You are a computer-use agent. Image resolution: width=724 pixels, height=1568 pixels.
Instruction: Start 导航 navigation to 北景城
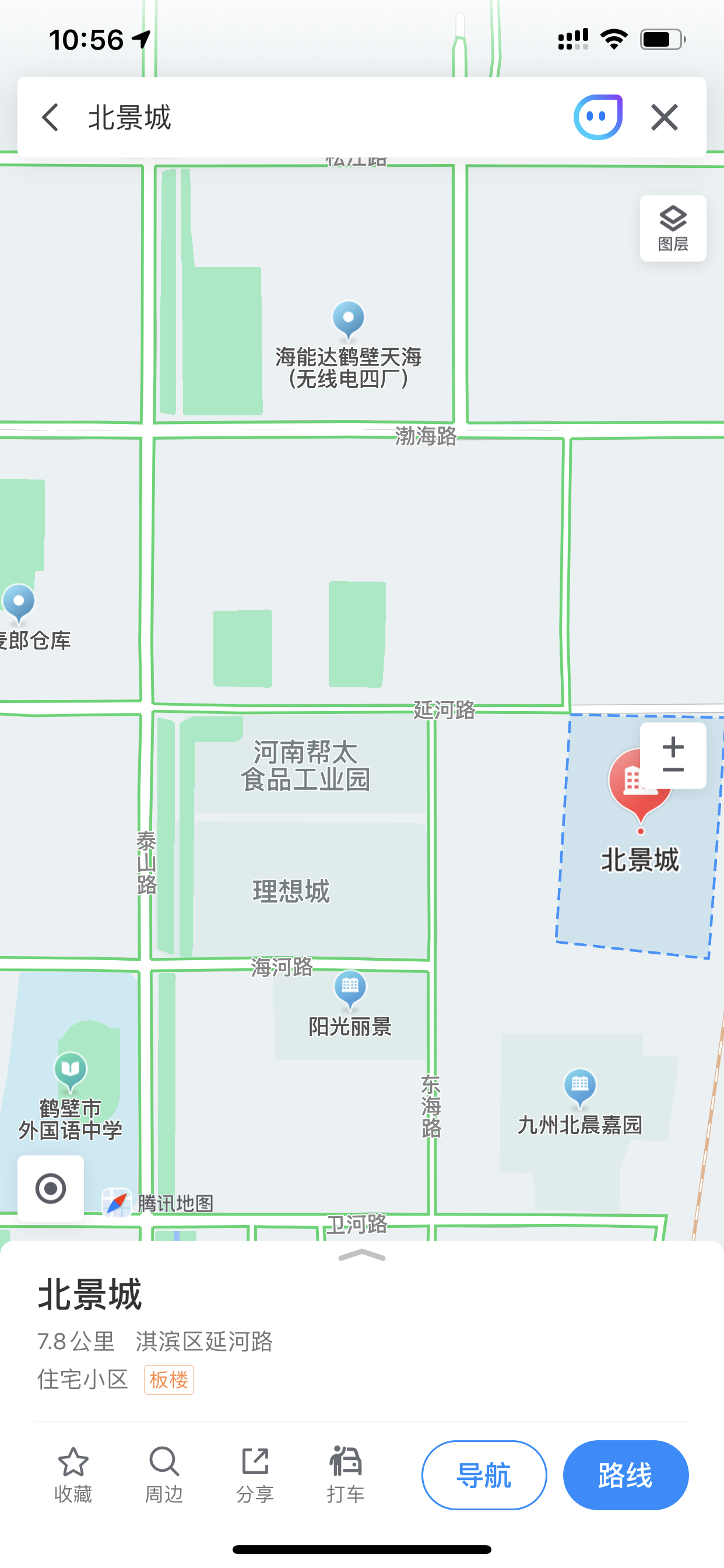(x=484, y=1475)
